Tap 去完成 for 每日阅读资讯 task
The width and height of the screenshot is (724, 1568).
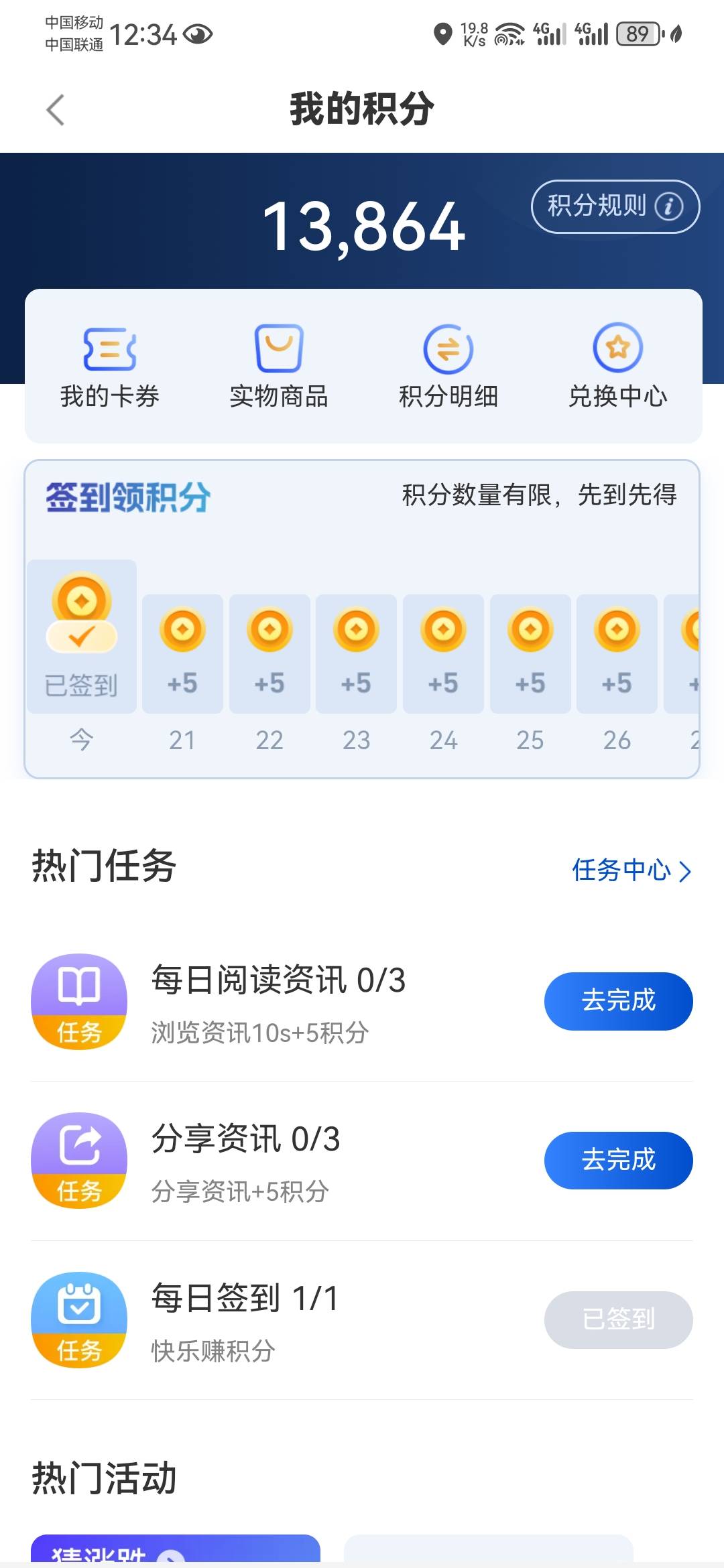click(618, 1001)
